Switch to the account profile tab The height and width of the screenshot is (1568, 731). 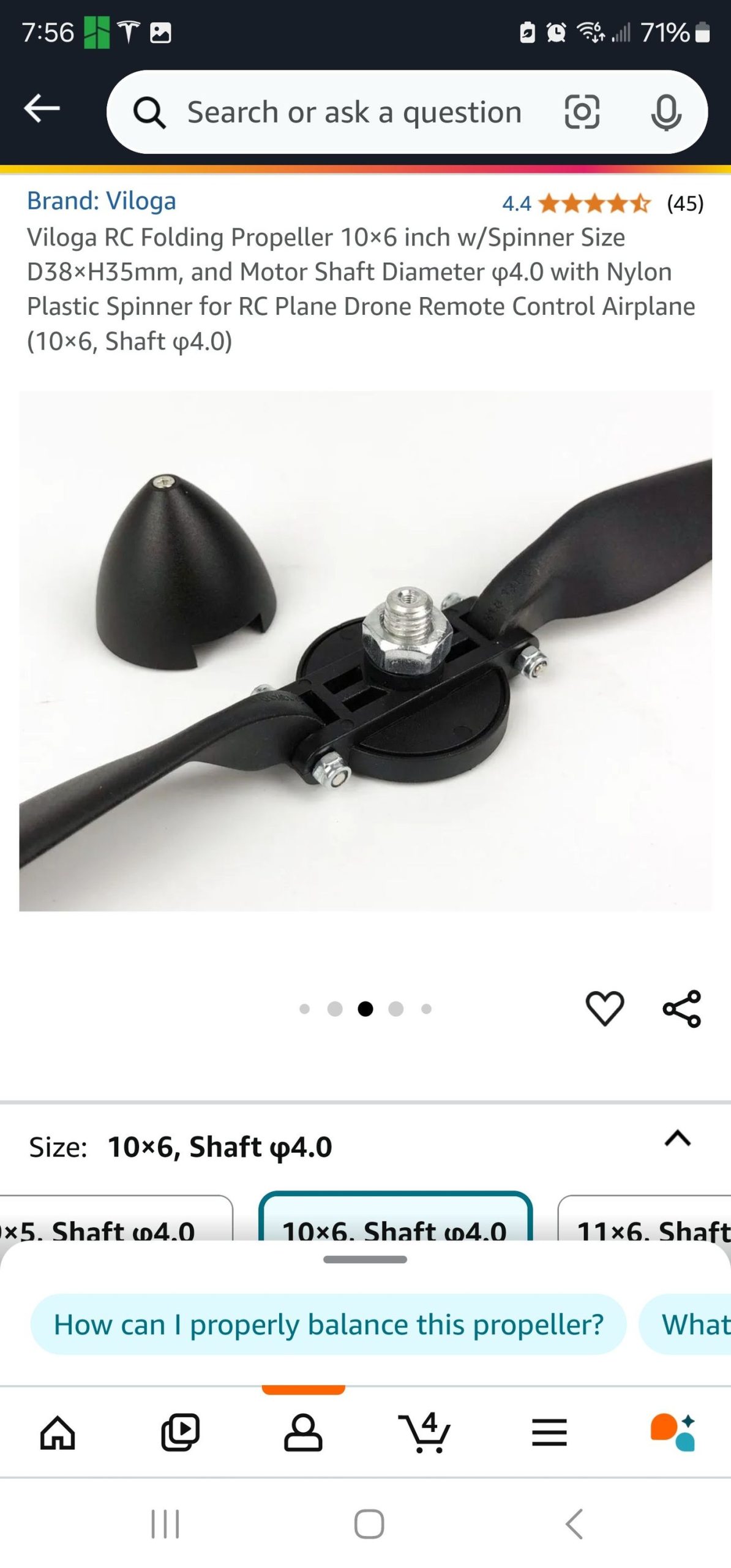point(303,1433)
